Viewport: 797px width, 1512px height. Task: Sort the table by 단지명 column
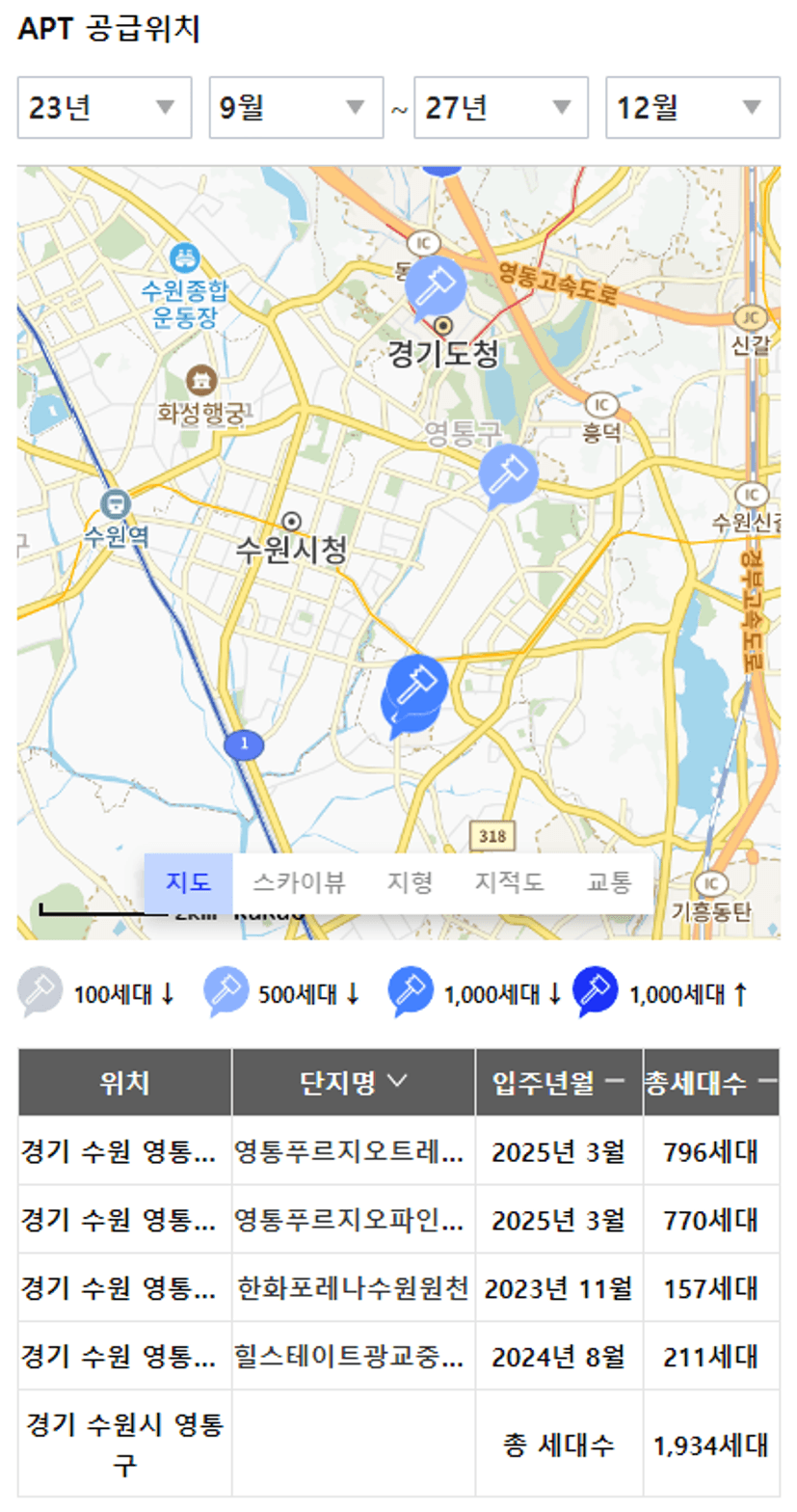[x=353, y=1082]
